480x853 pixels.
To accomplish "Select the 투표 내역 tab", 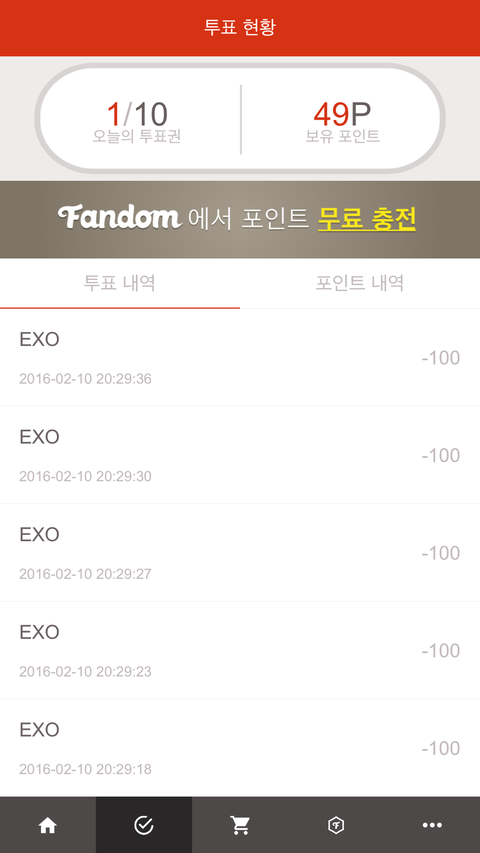I will pos(120,283).
